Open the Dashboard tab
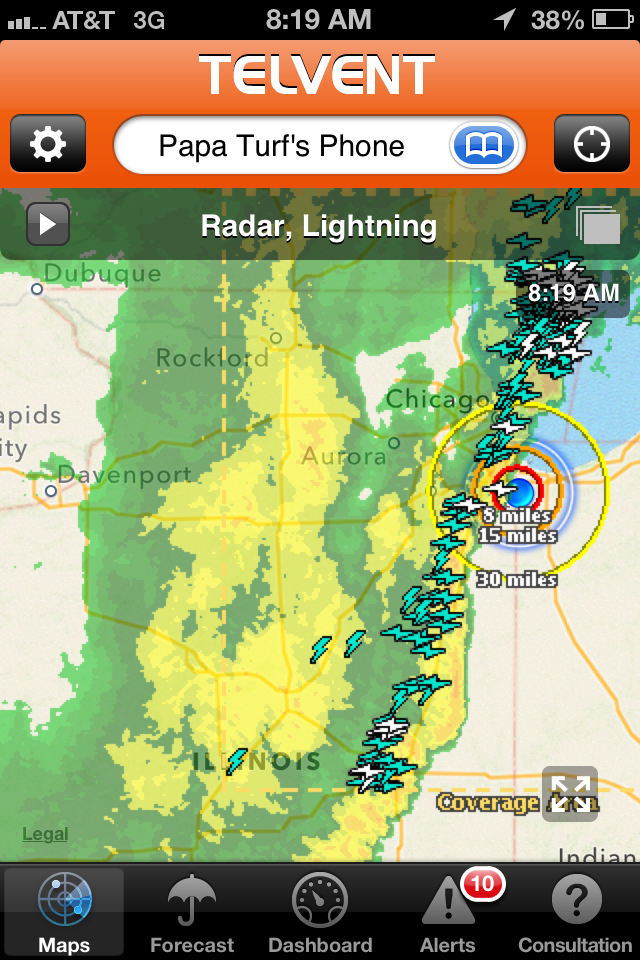 (x=320, y=912)
